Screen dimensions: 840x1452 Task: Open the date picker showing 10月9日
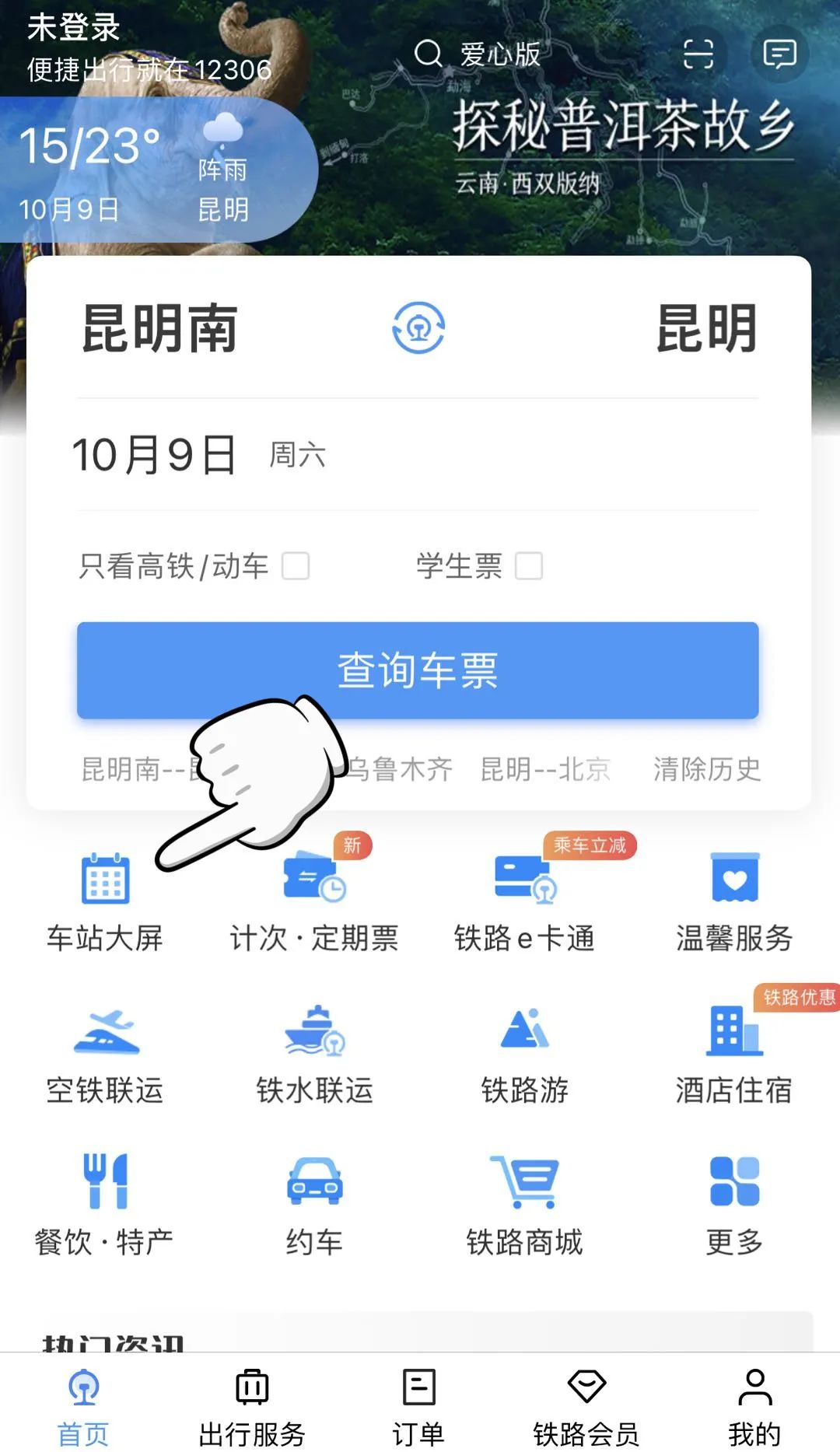(x=156, y=457)
